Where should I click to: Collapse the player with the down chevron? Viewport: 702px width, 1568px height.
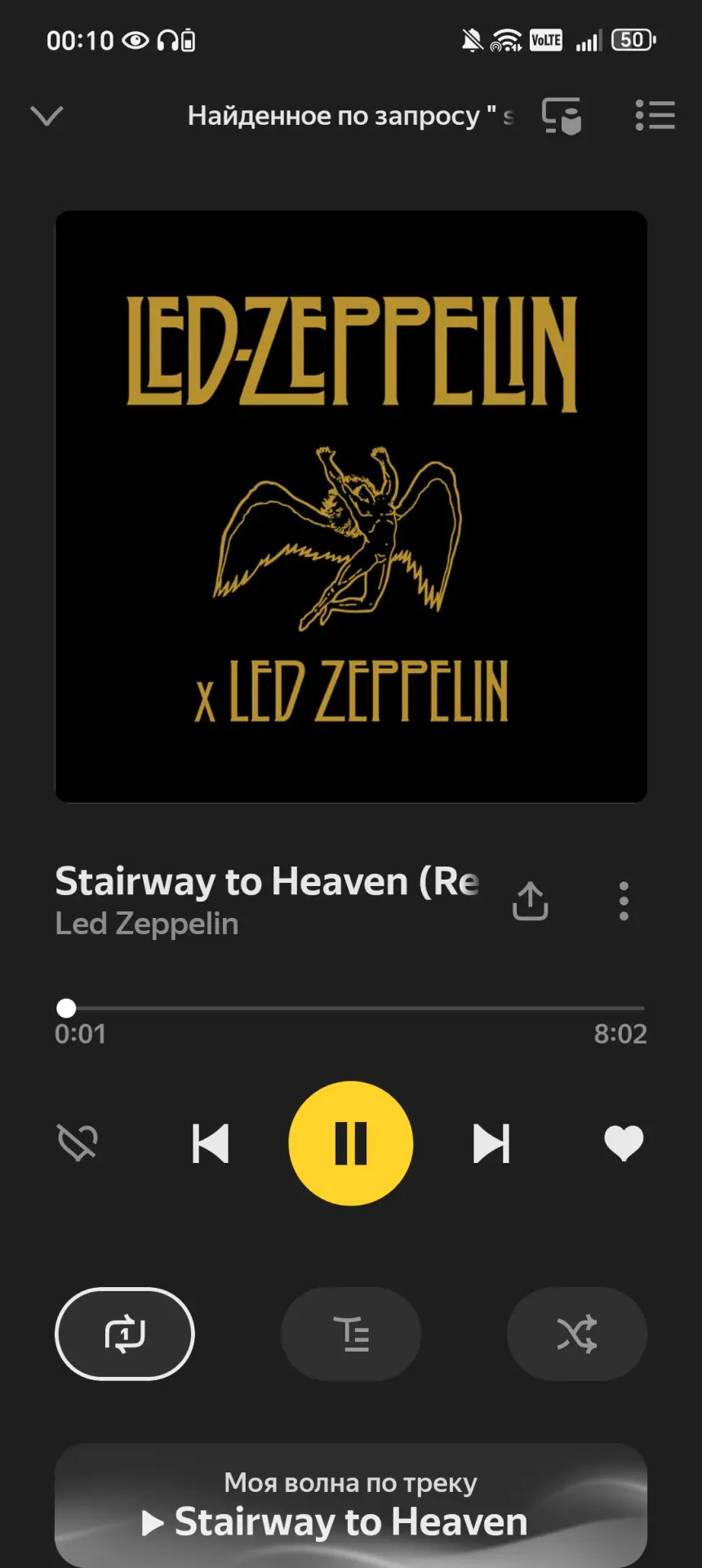(47, 116)
